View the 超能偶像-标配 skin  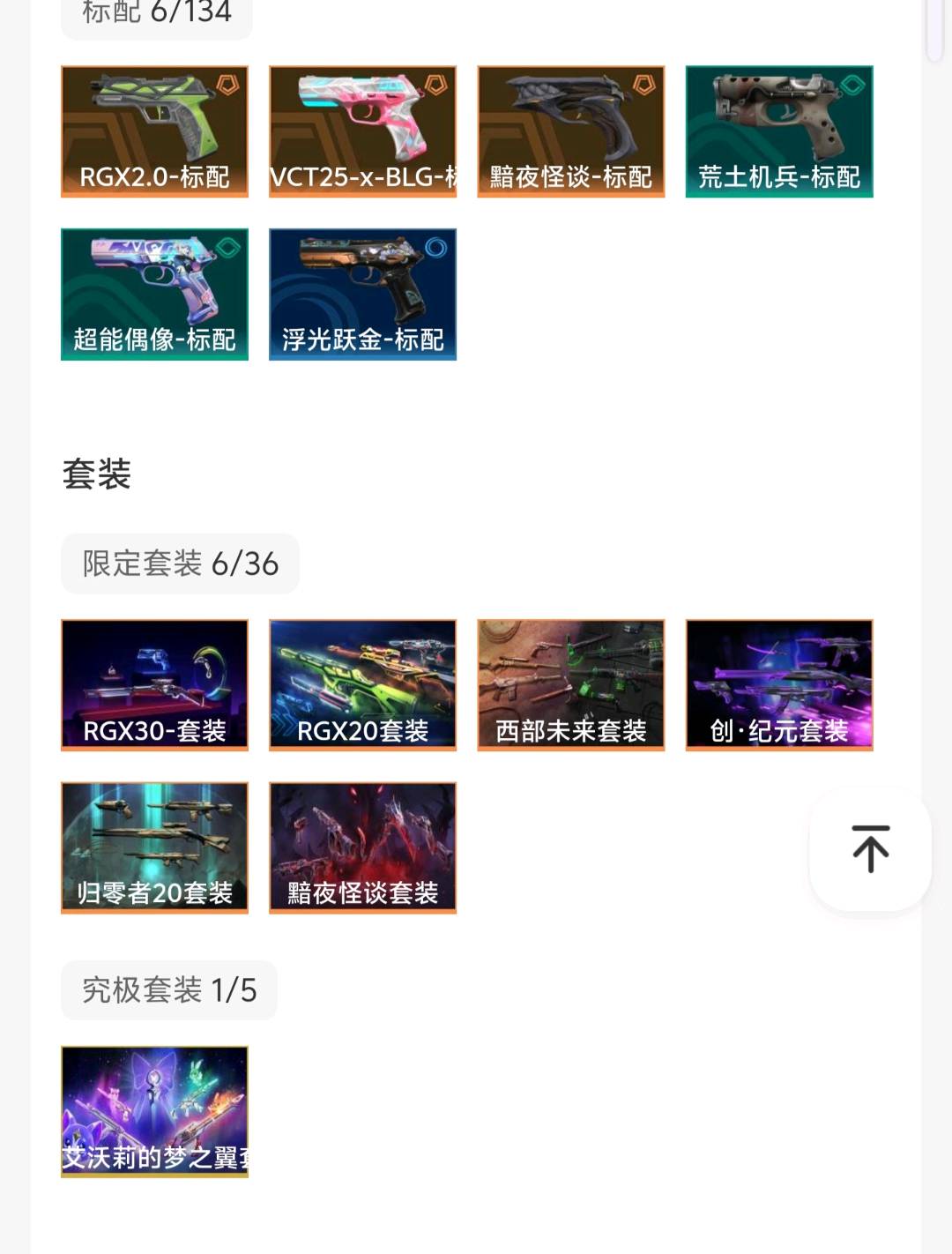coord(154,295)
